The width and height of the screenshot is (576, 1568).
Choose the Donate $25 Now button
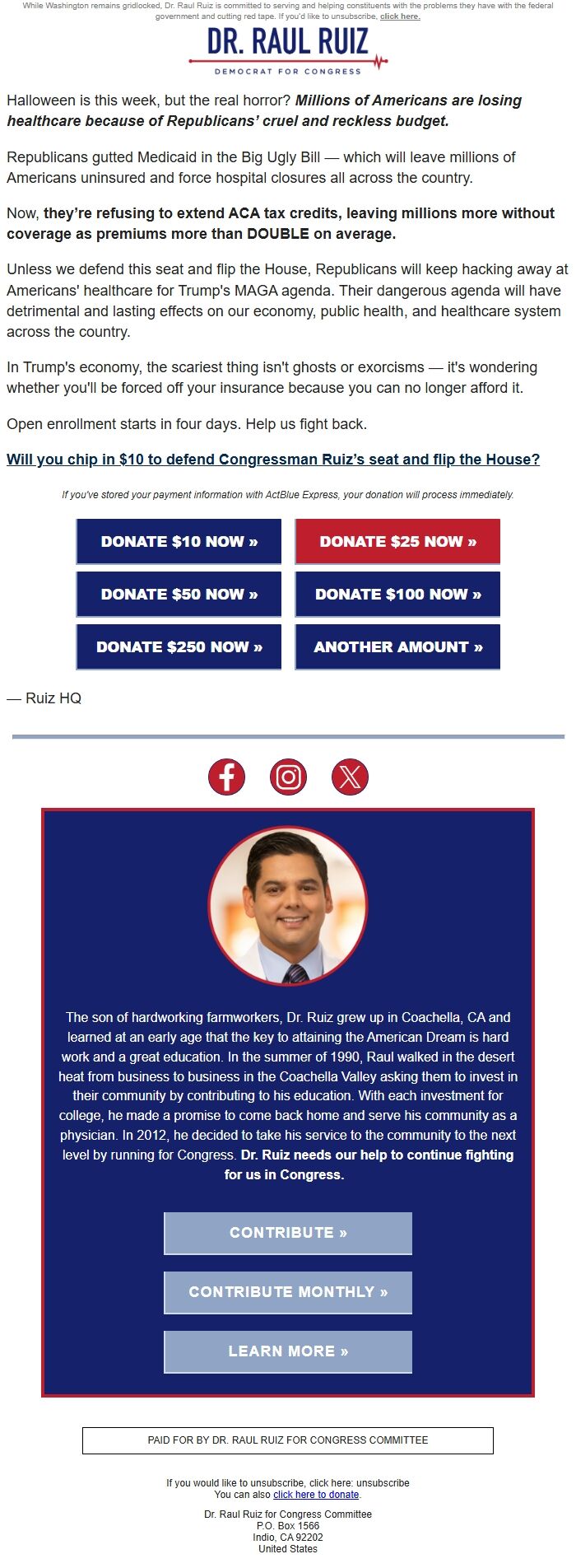point(397,542)
